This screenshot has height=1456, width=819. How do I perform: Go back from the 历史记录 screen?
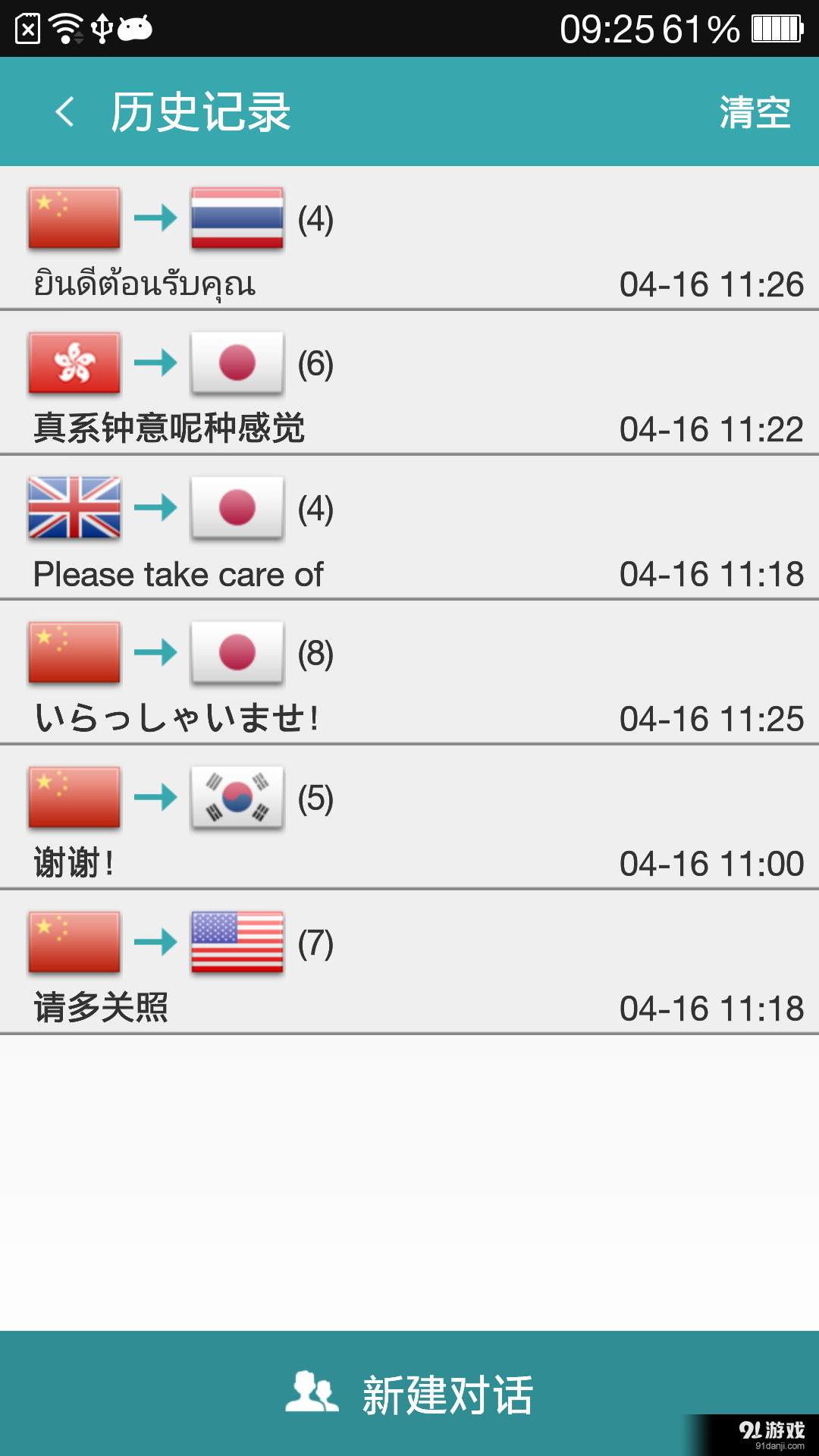(x=65, y=112)
